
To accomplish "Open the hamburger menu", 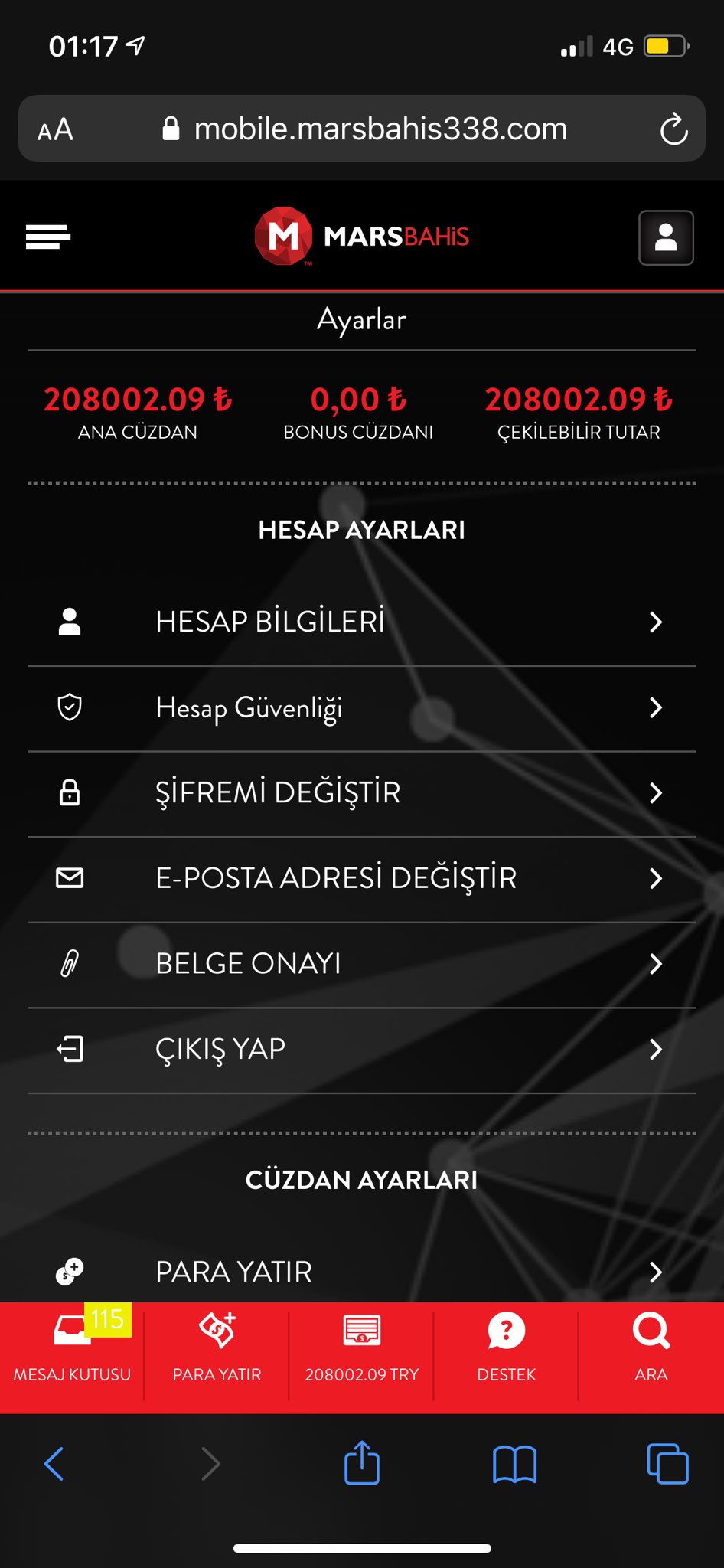I will tap(47, 237).
